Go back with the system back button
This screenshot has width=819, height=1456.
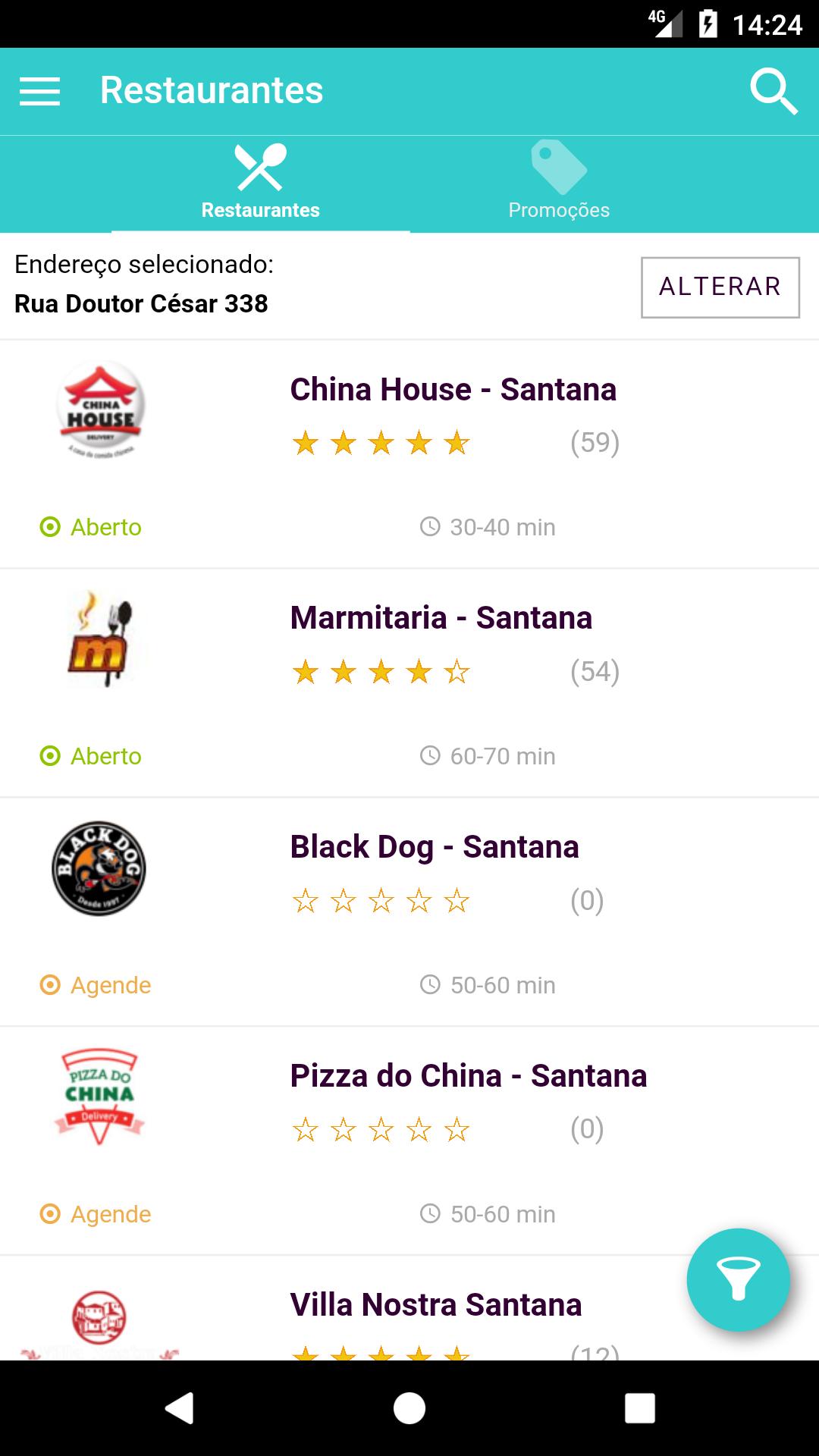pyautogui.click(x=180, y=1408)
